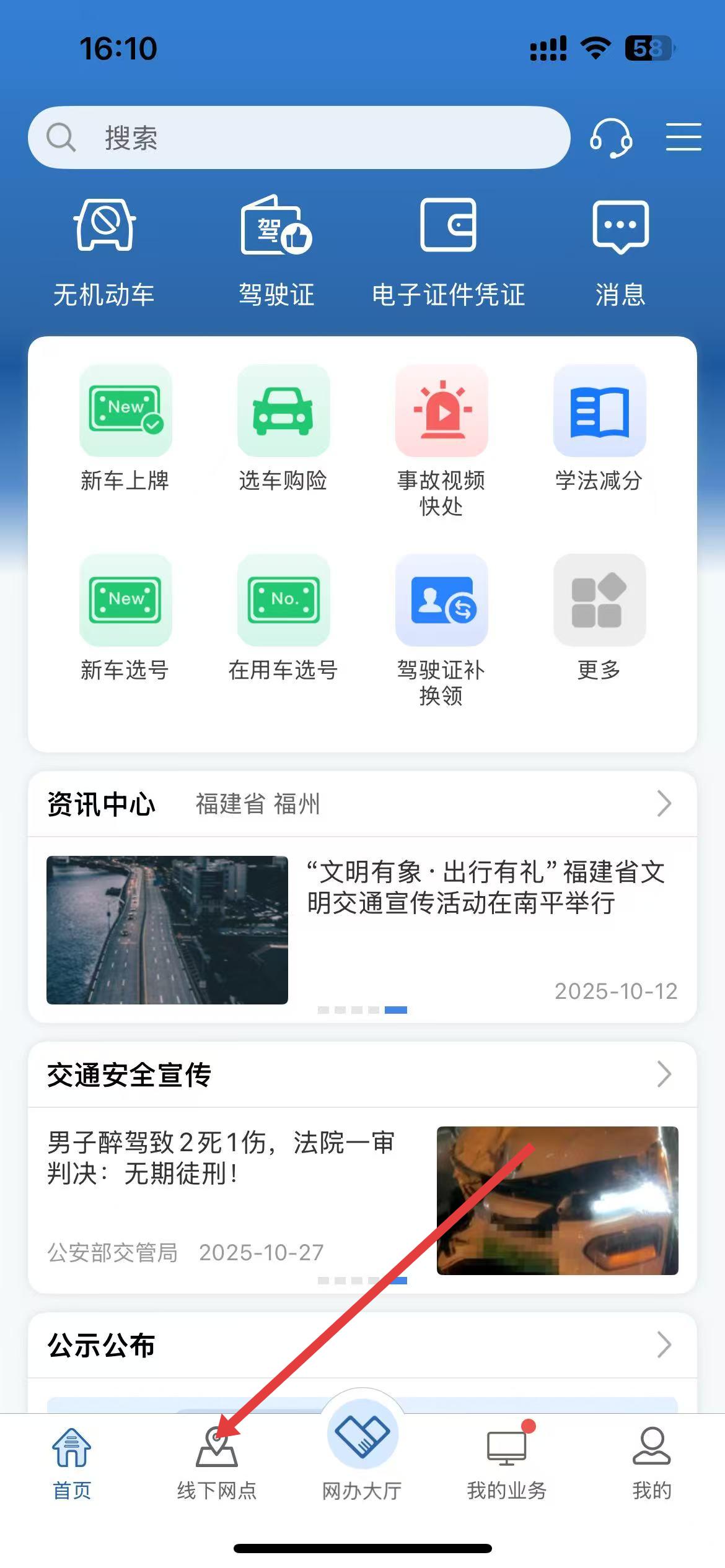Open the 搜索 search box
725x1568 pixels.
pyautogui.click(x=297, y=137)
